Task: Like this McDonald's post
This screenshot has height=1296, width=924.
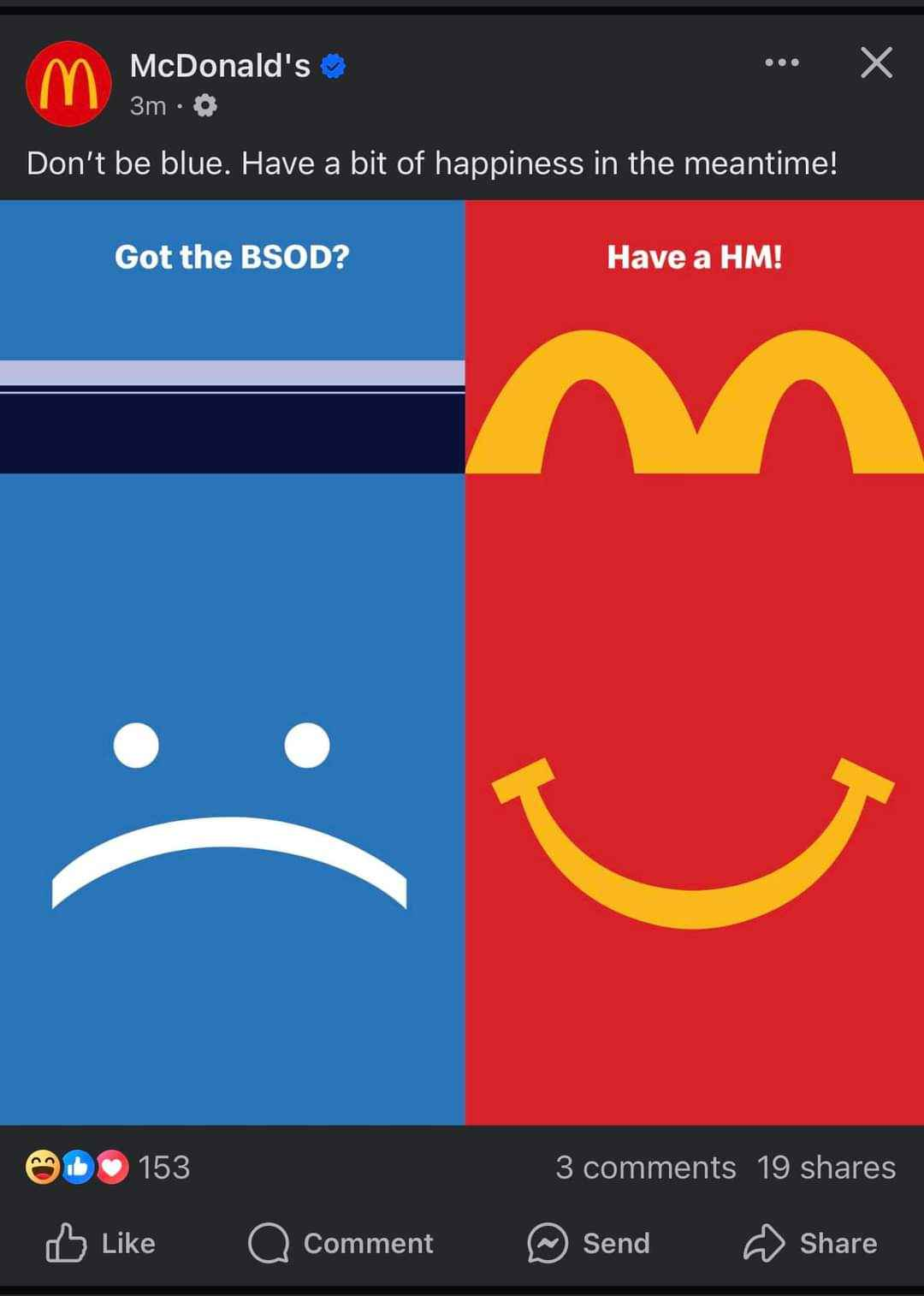Action: (x=101, y=1243)
